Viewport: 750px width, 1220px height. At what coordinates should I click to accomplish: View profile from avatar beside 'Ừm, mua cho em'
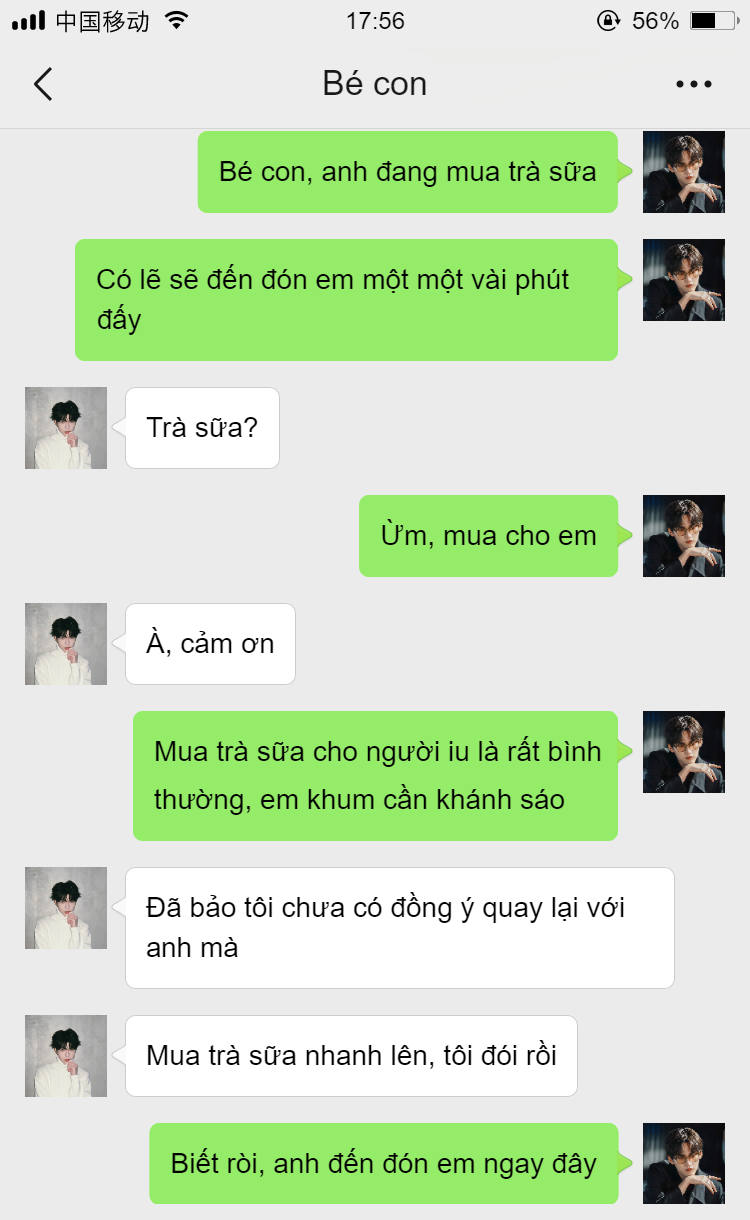683,536
